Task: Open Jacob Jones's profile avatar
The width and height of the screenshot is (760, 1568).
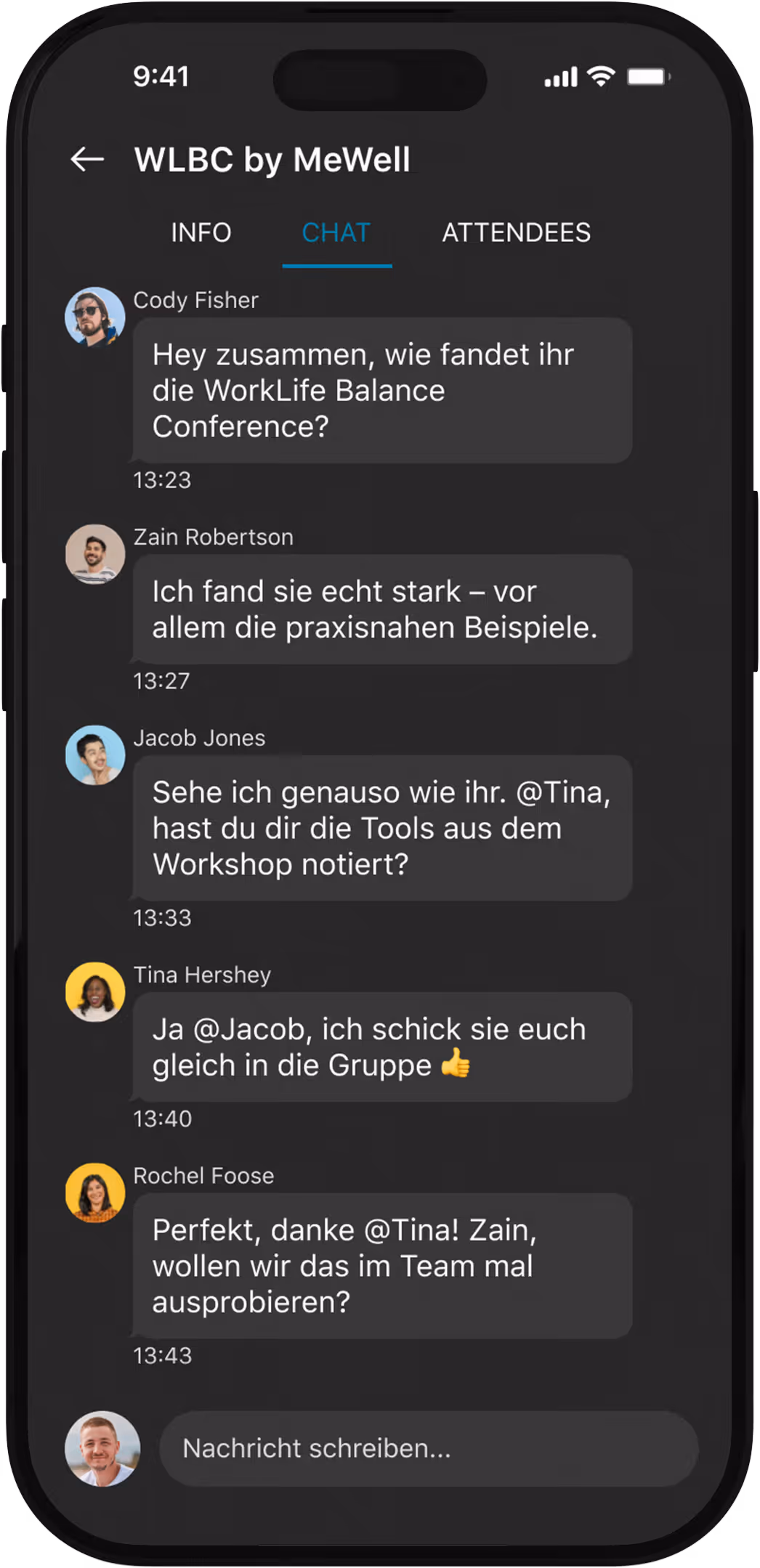Action: tap(95, 755)
